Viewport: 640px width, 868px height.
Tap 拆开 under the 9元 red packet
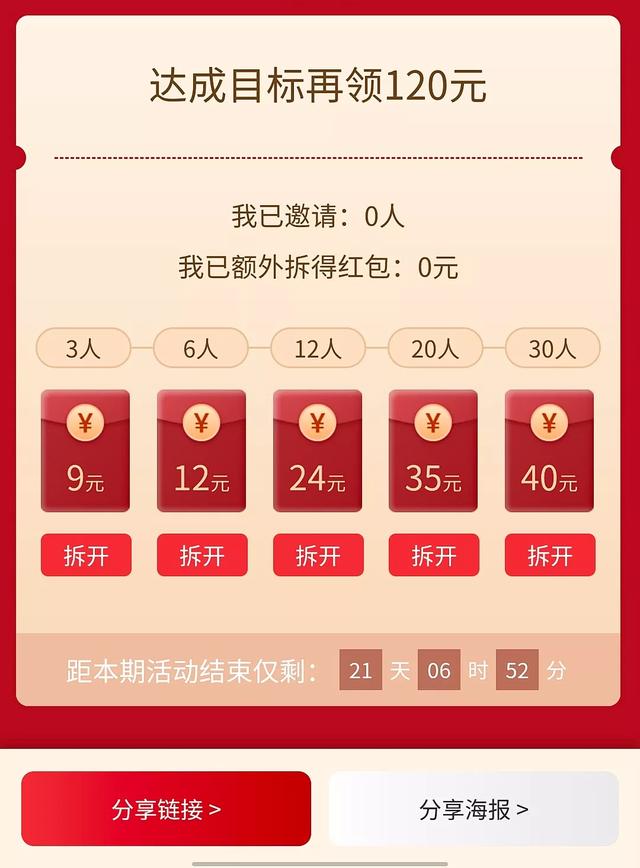[x=86, y=555]
